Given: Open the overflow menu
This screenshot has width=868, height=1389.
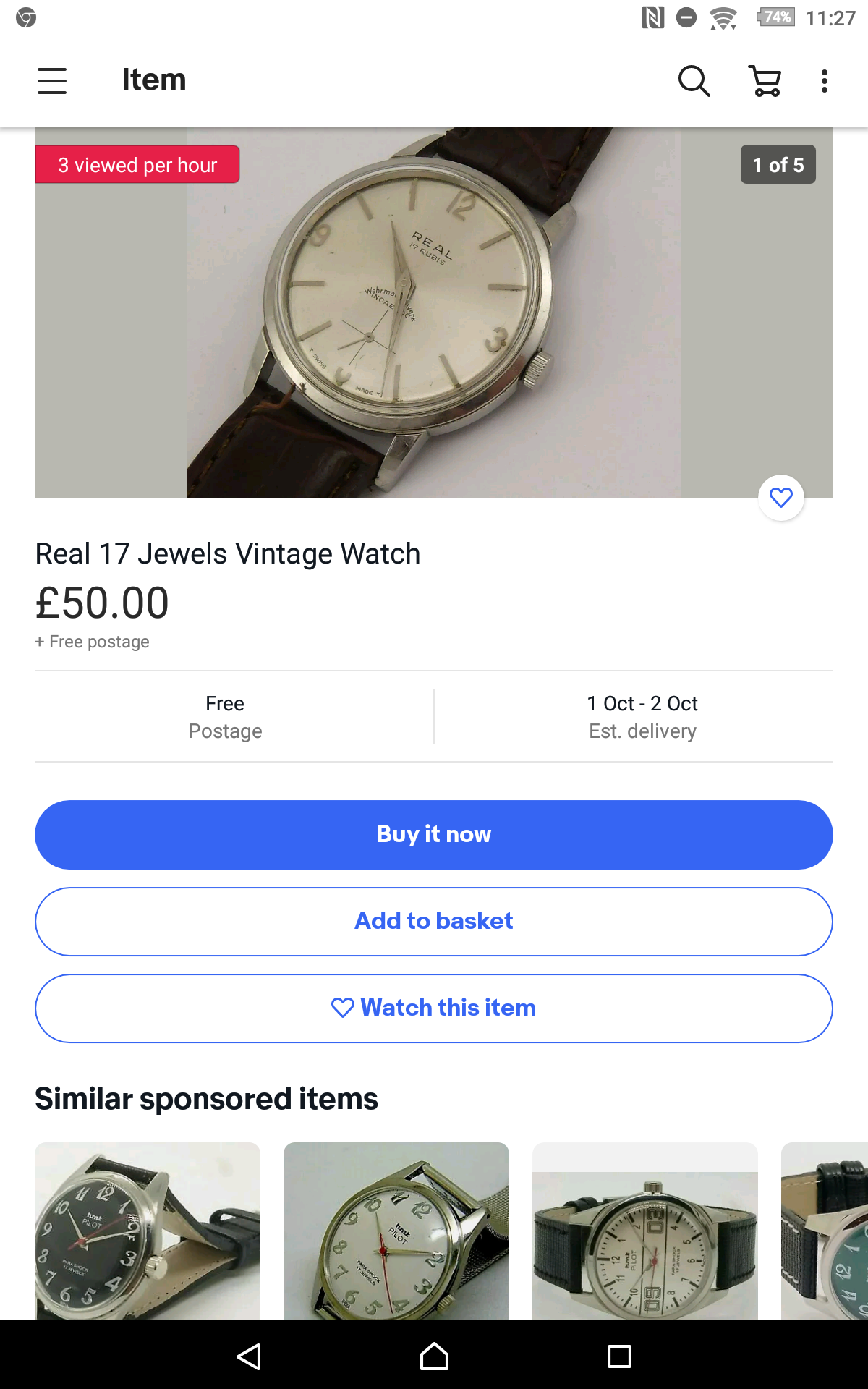Looking at the screenshot, I should [x=824, y=80].
